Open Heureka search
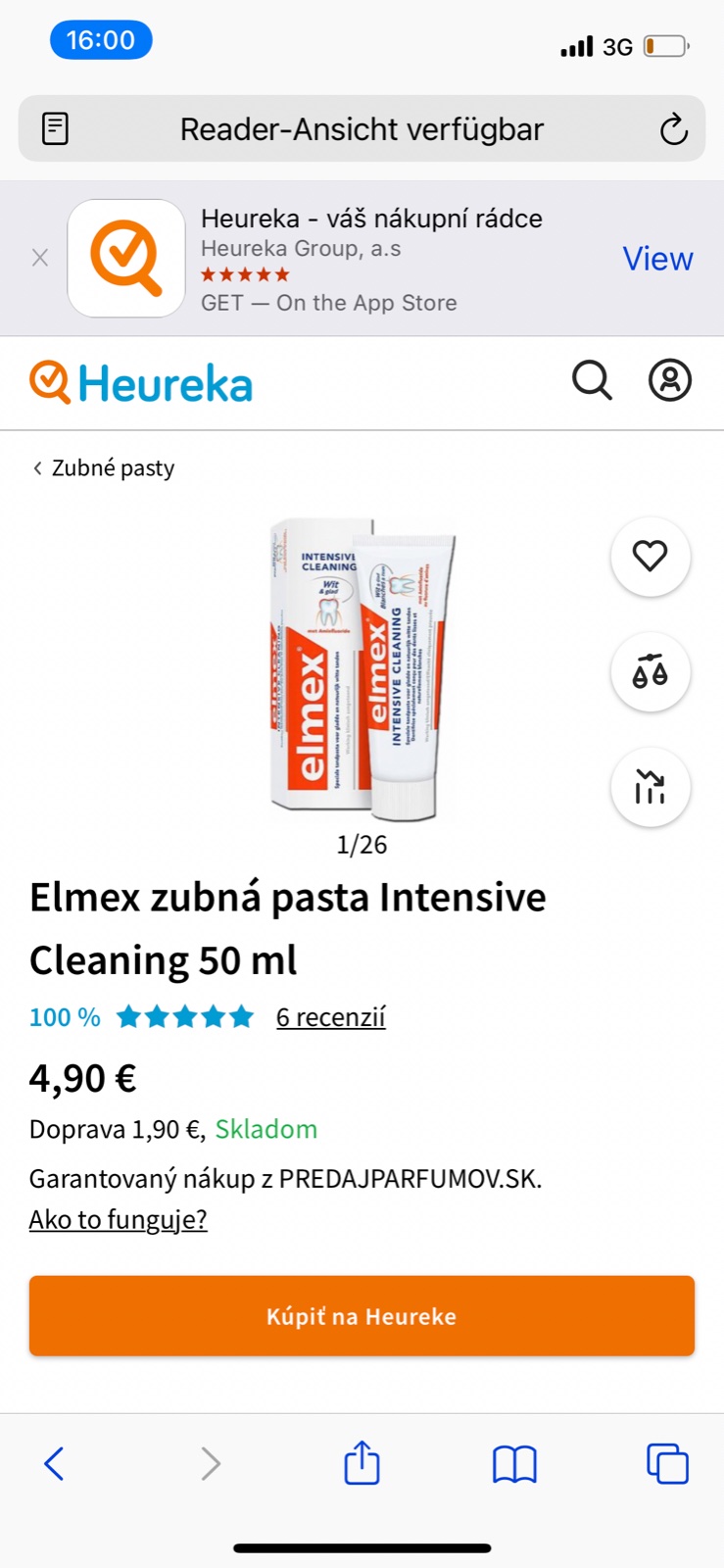Screen dimensions: 724x1568 pos(592,380)
